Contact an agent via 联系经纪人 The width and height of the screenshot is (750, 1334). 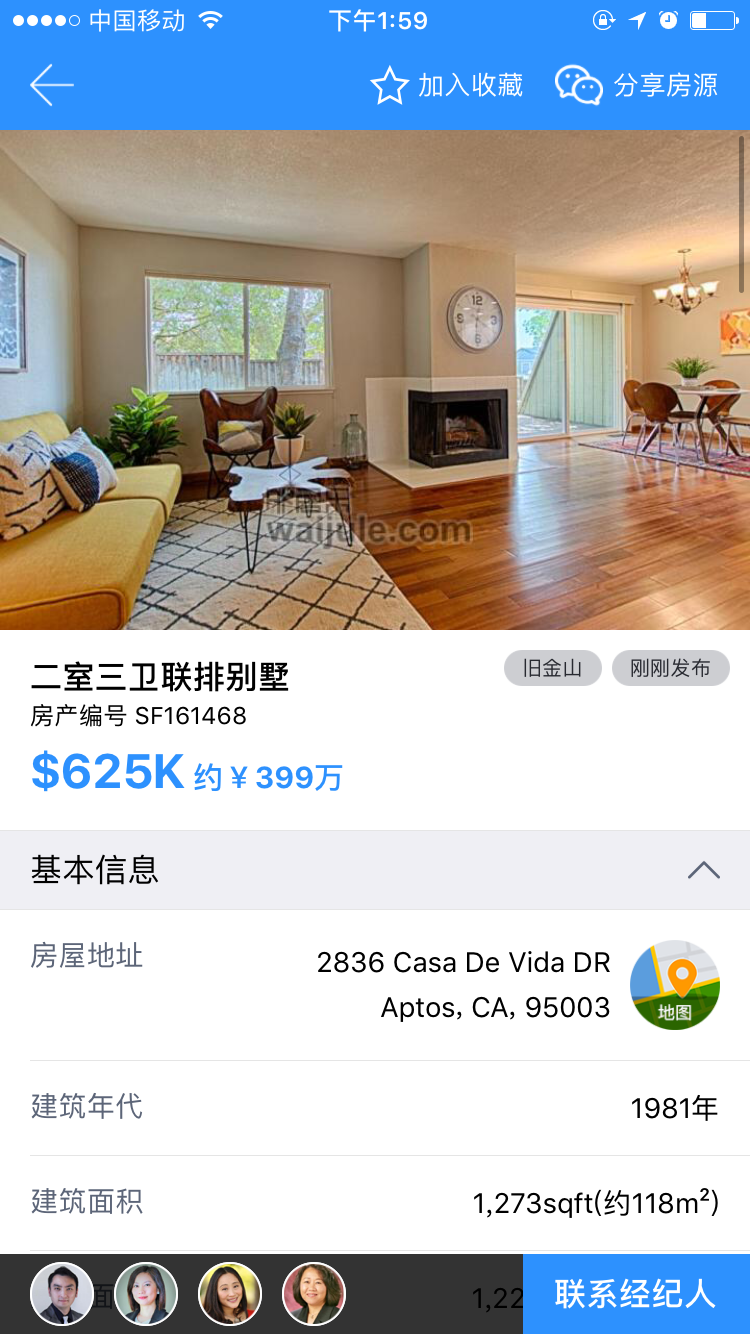pyautogui.click(x=636, y=1294)
